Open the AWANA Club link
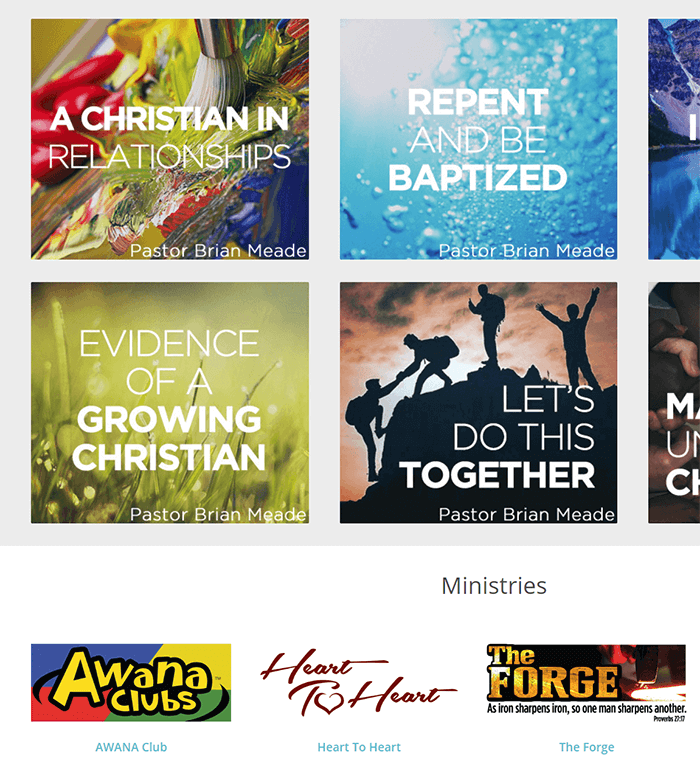The height and width of the screenshot is (769, 700). point(131,747)
